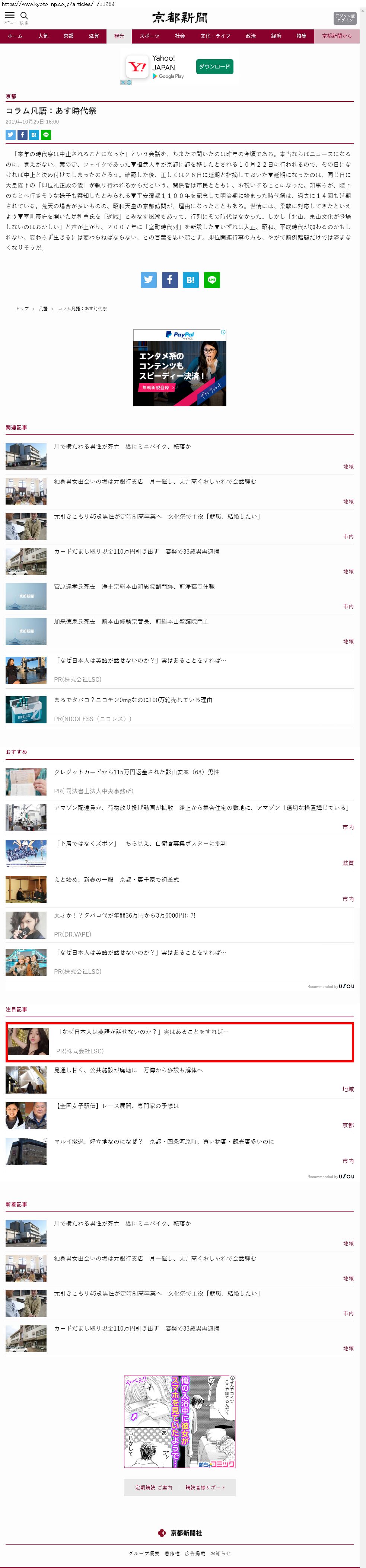Image resolution: width=366 pixels, height=1568 pixels.
Task: Open the search icon in the header
Action: click(24, 16)
